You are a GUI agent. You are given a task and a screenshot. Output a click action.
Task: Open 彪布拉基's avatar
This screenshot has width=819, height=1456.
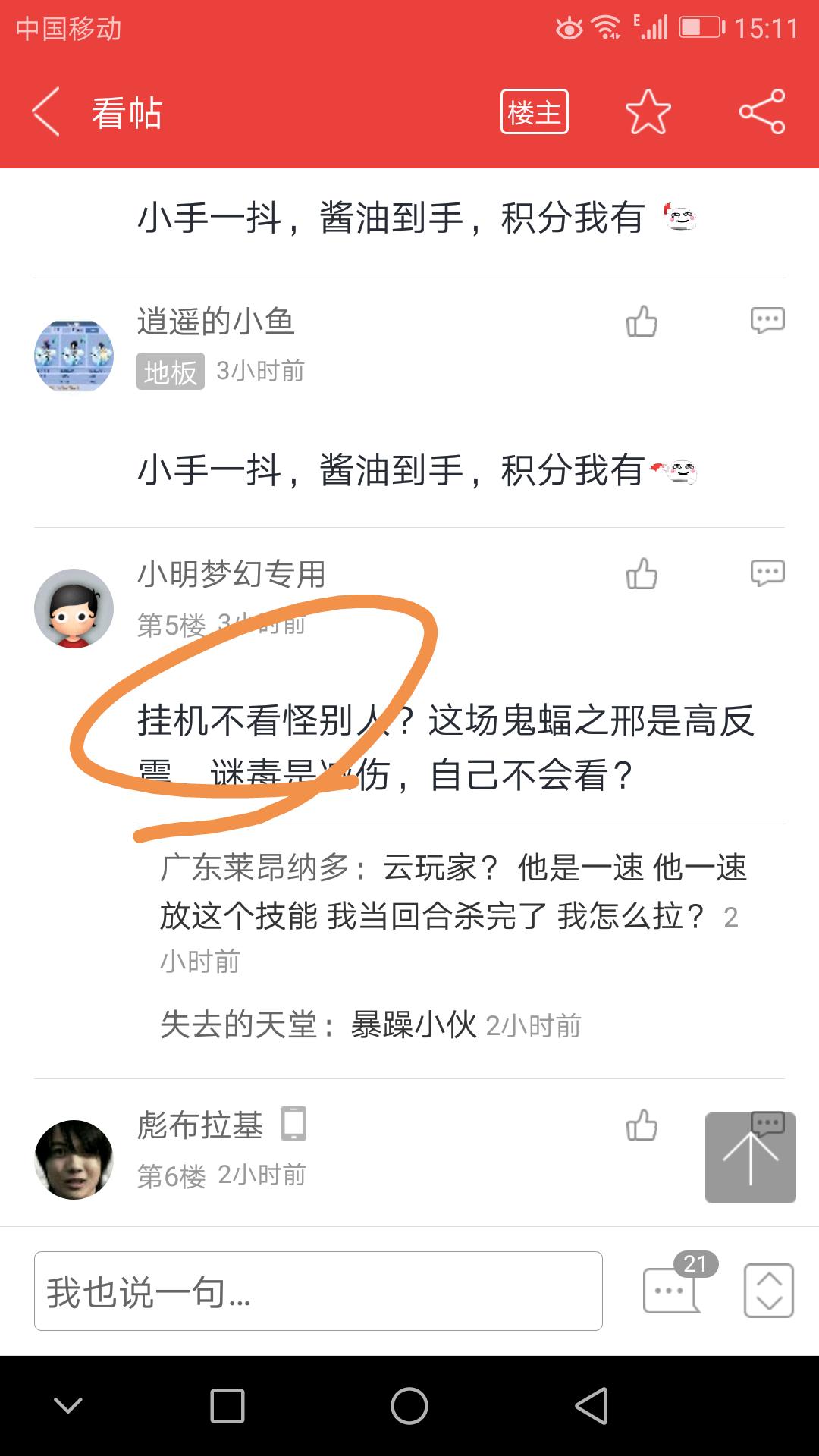coord(74,1159)
